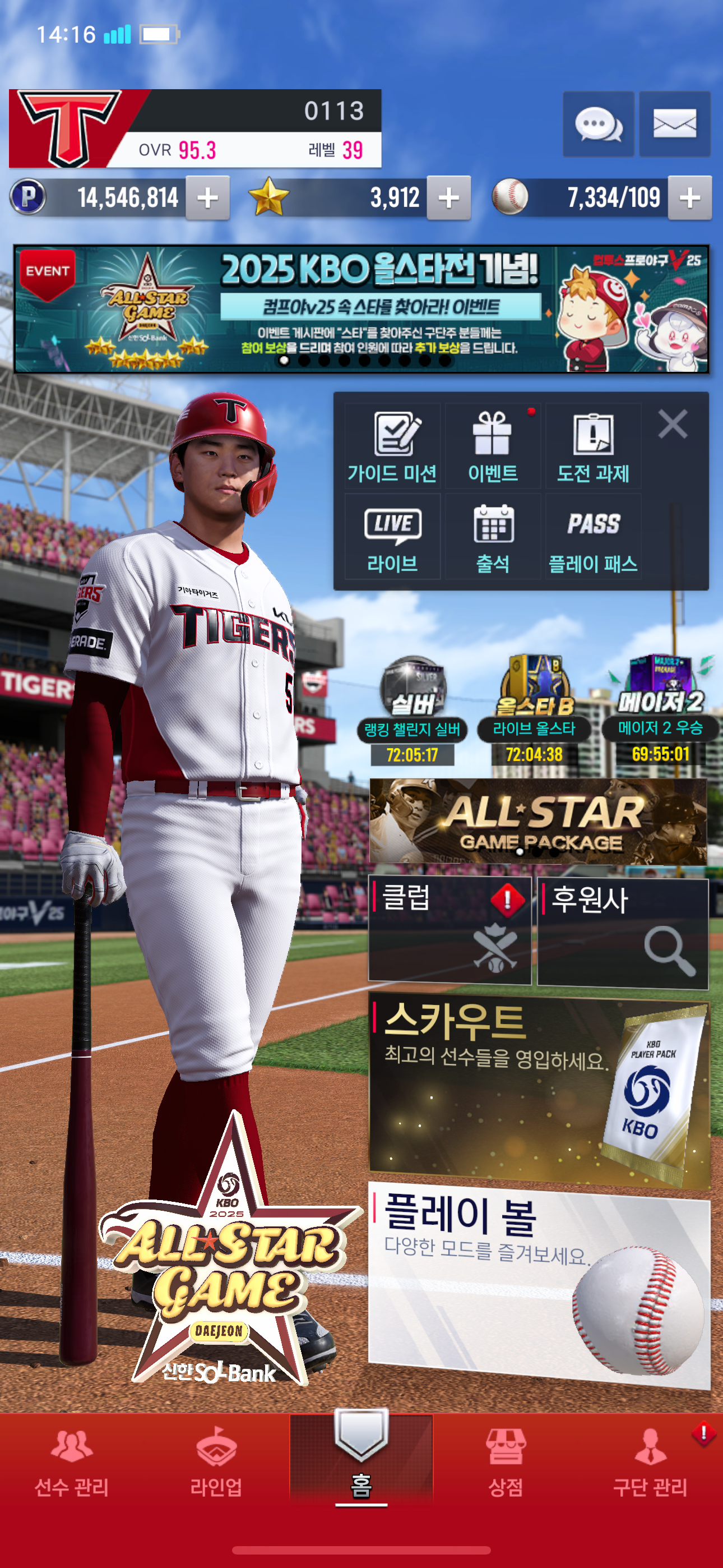
Task: Open 도전 과제
Action: [594, 446]
